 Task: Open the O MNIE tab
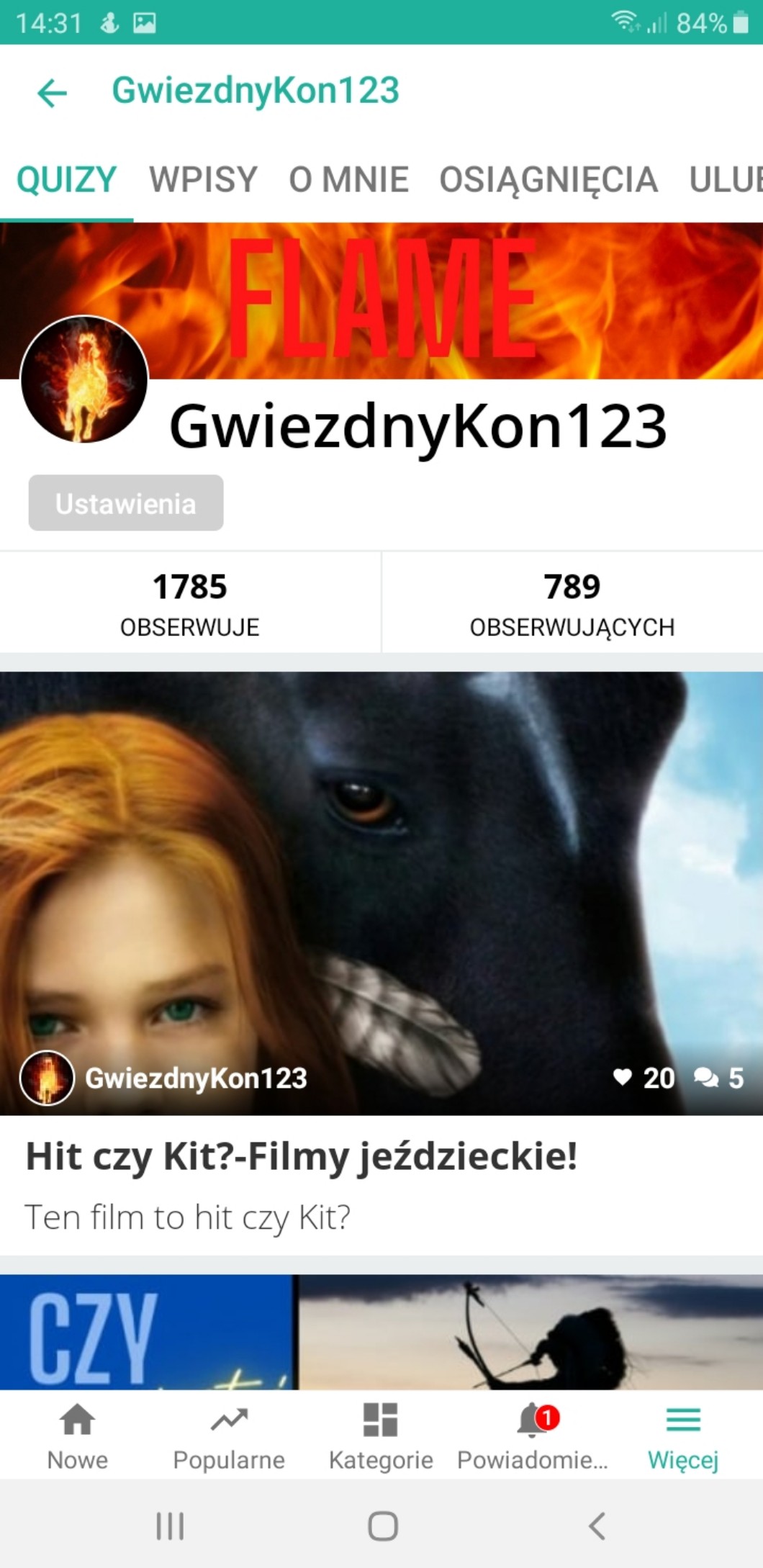coord(348,179)
